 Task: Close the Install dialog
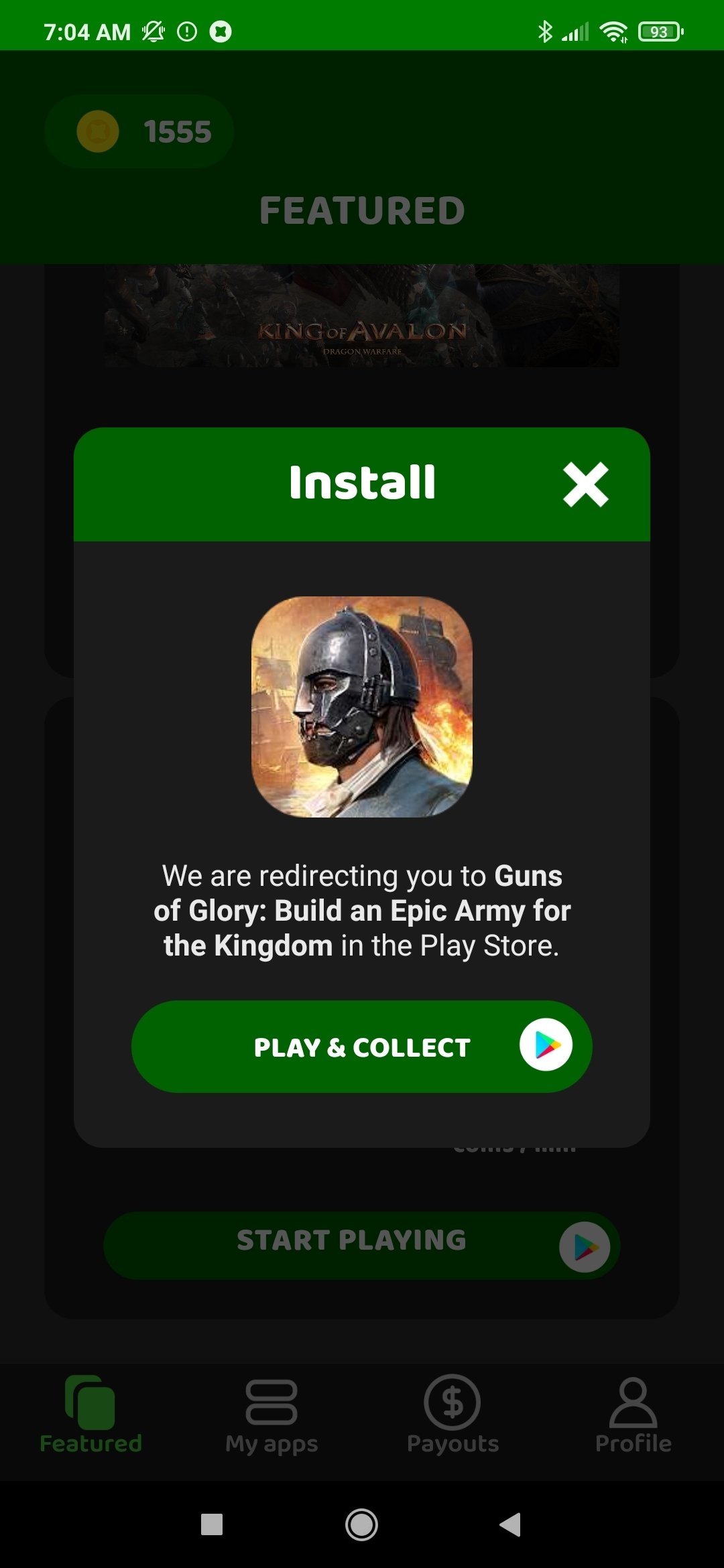(585, 484)
